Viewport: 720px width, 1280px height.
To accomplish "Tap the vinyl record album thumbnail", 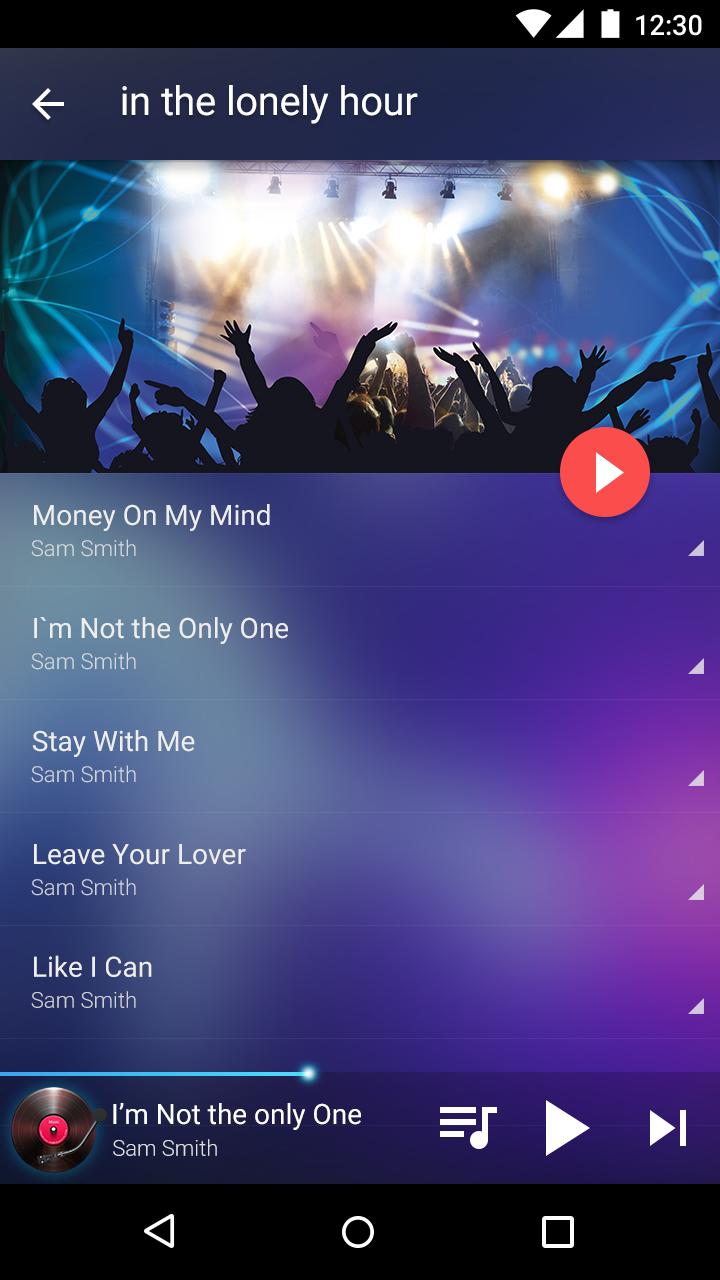I will [x=55, y=1130].
